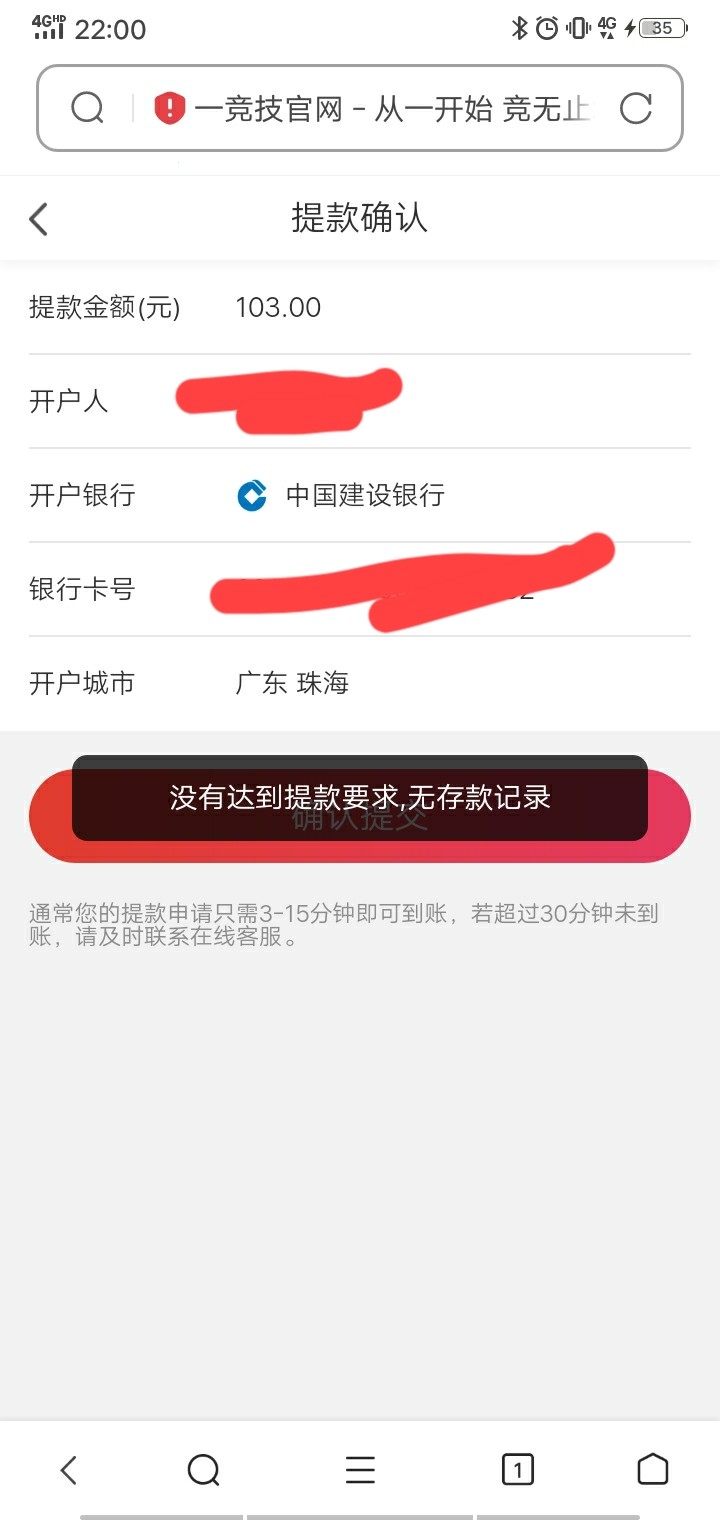
Task: Go back from the 提款确认 page
Action: 39,219
